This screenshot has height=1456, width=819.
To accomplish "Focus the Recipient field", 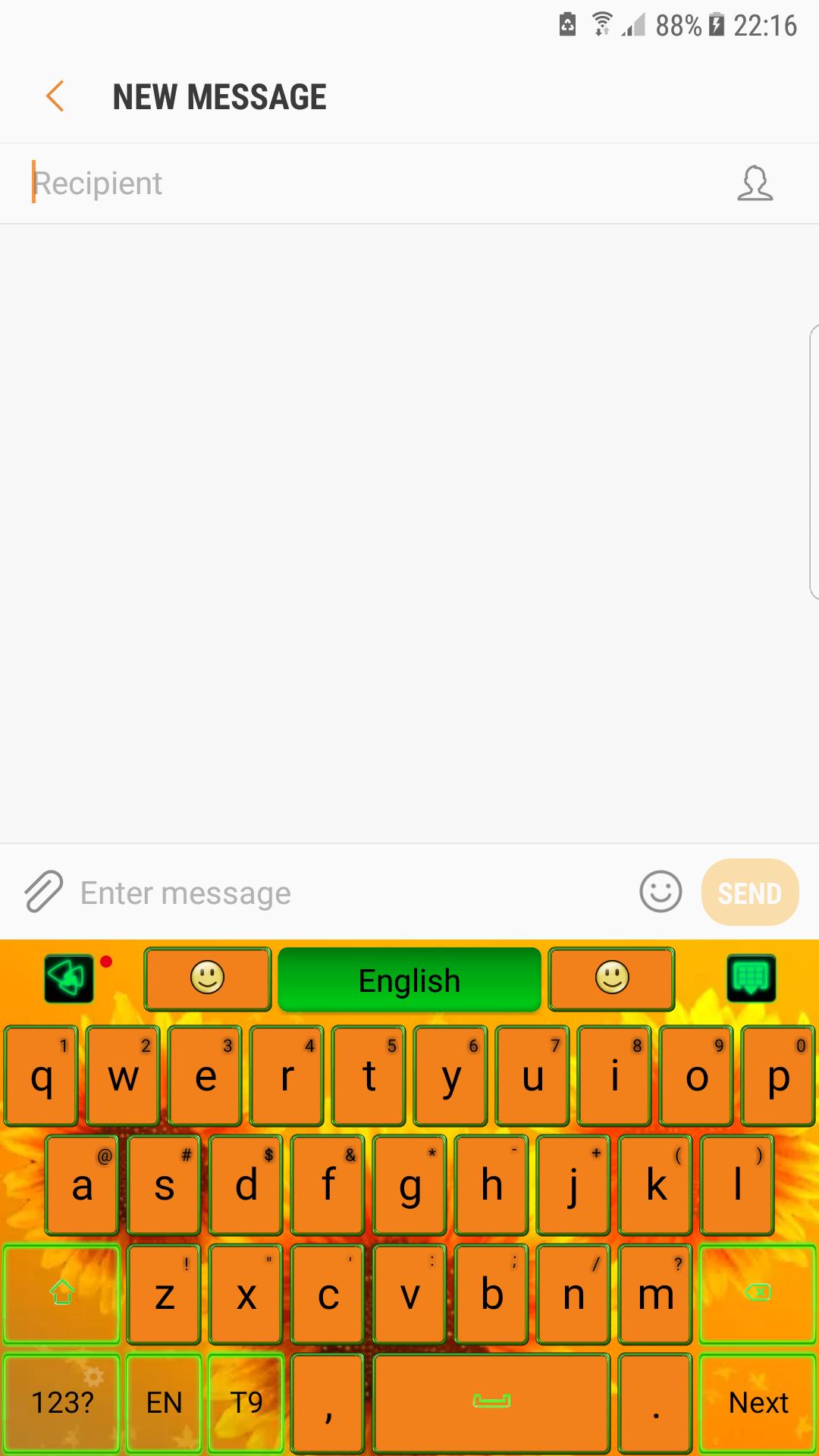I will 364,184.
